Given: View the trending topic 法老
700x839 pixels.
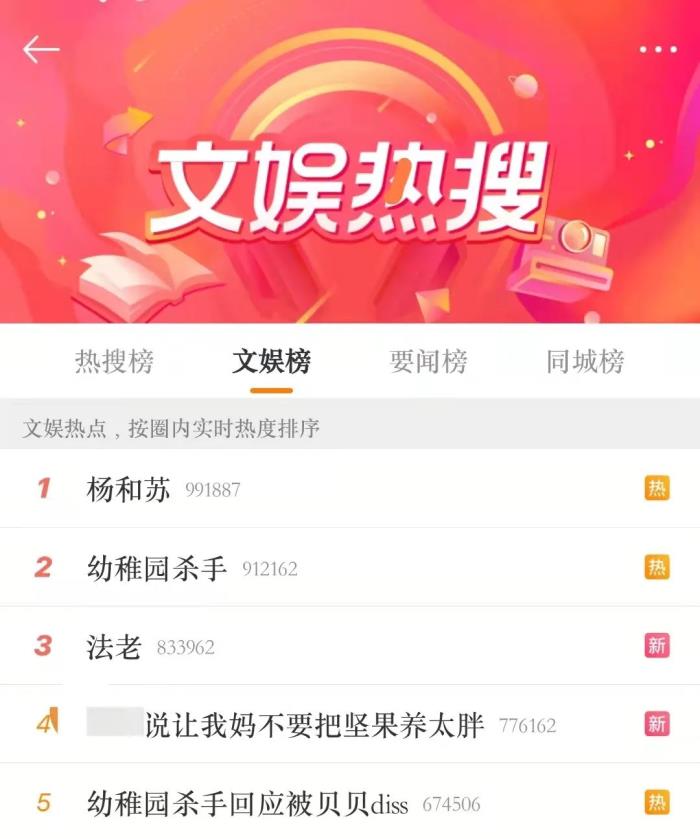Looking at the screenshot, I should (x=114, y=646).
